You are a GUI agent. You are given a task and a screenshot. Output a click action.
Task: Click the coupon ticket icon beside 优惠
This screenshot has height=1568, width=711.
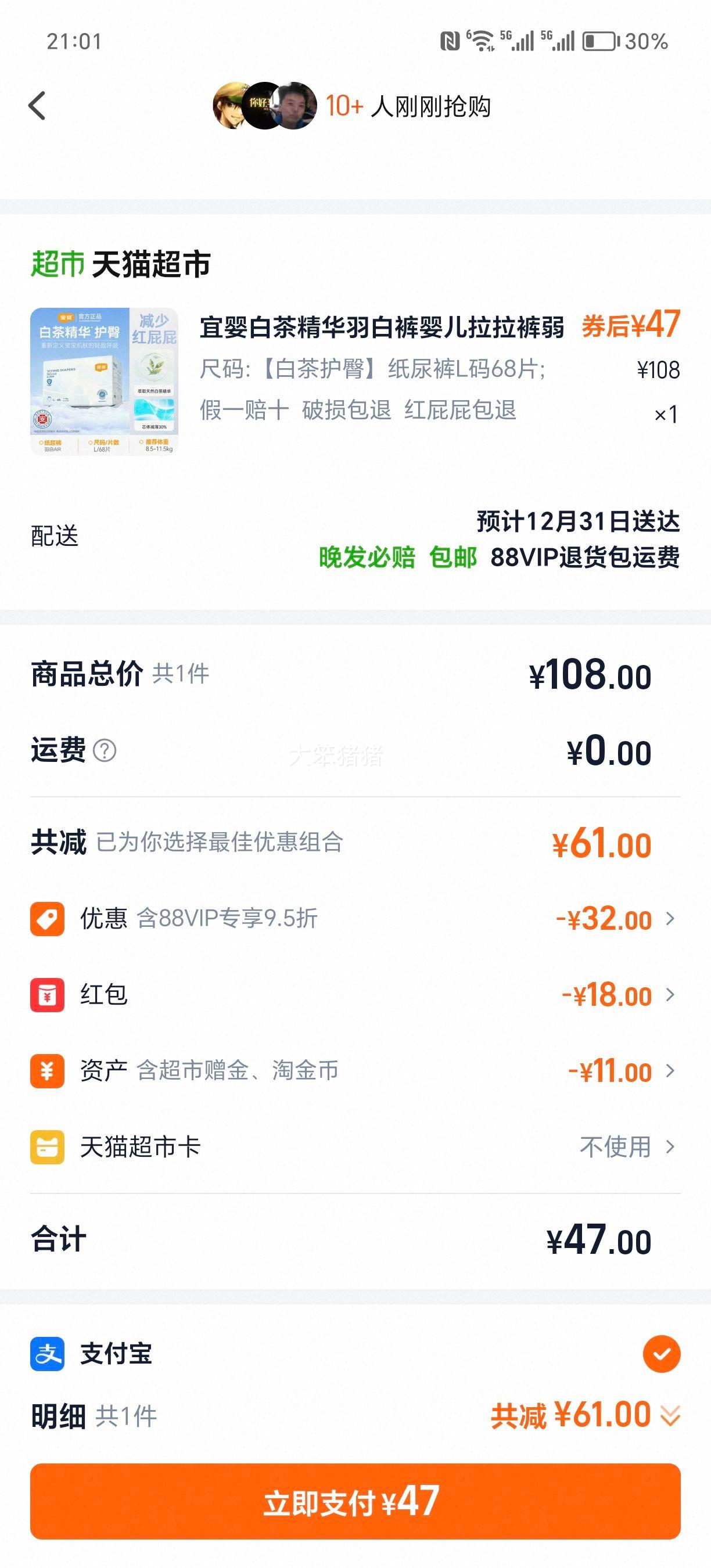click(x=48, y=919)
